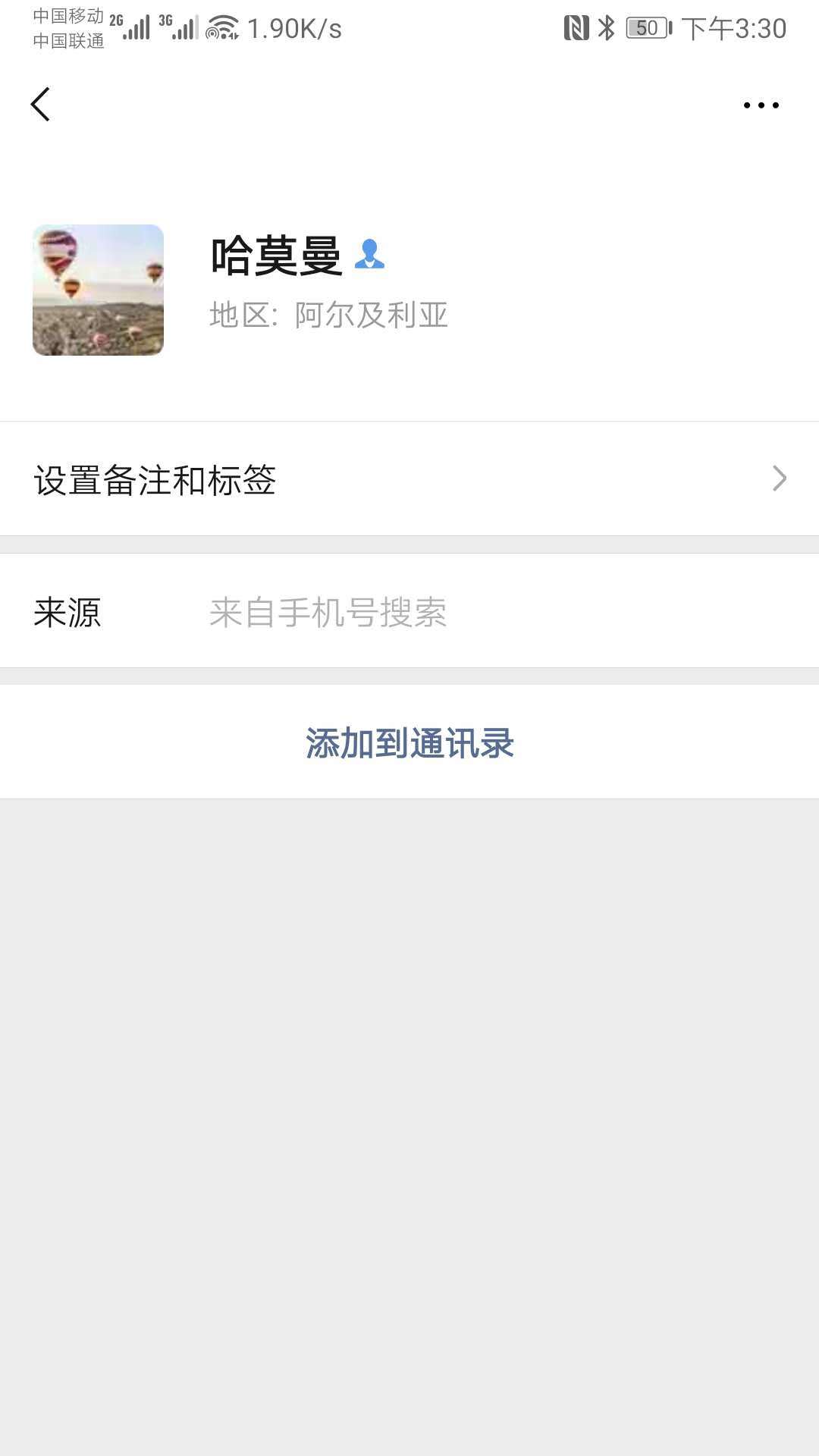Tap 添加到通讯录 to add contact

409,742
